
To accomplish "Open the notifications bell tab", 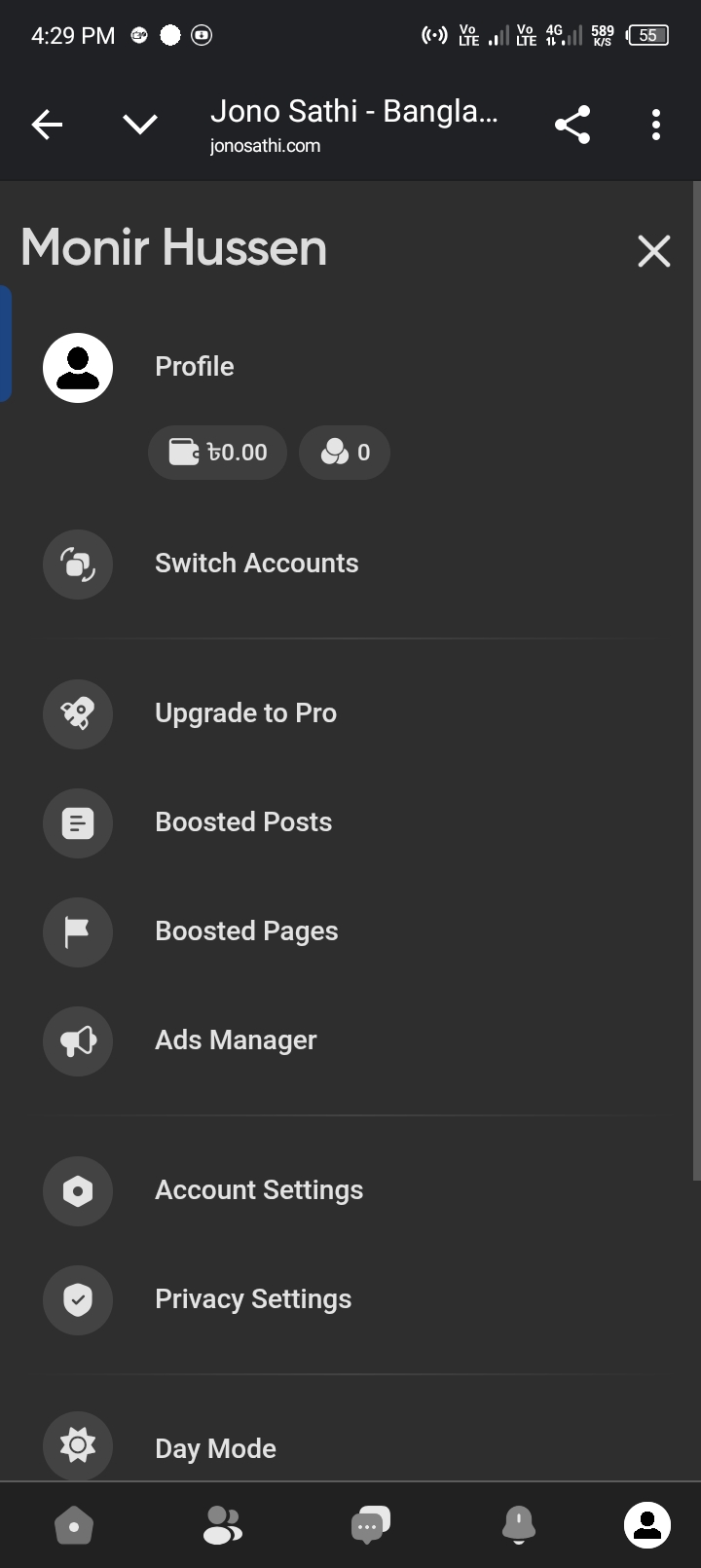I will pyautogui.click(x=518, y=1525).
